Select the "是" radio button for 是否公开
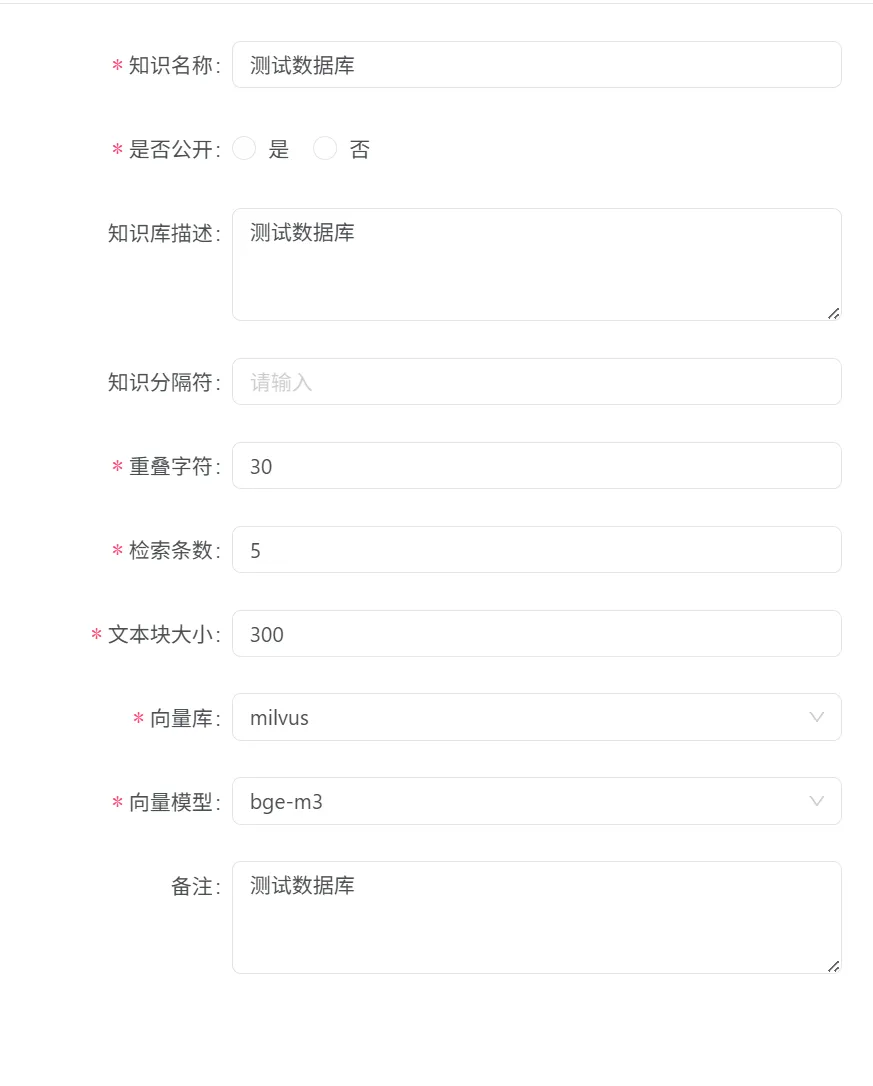Viewport: 873px width, 1086px height. click(244, 148)
